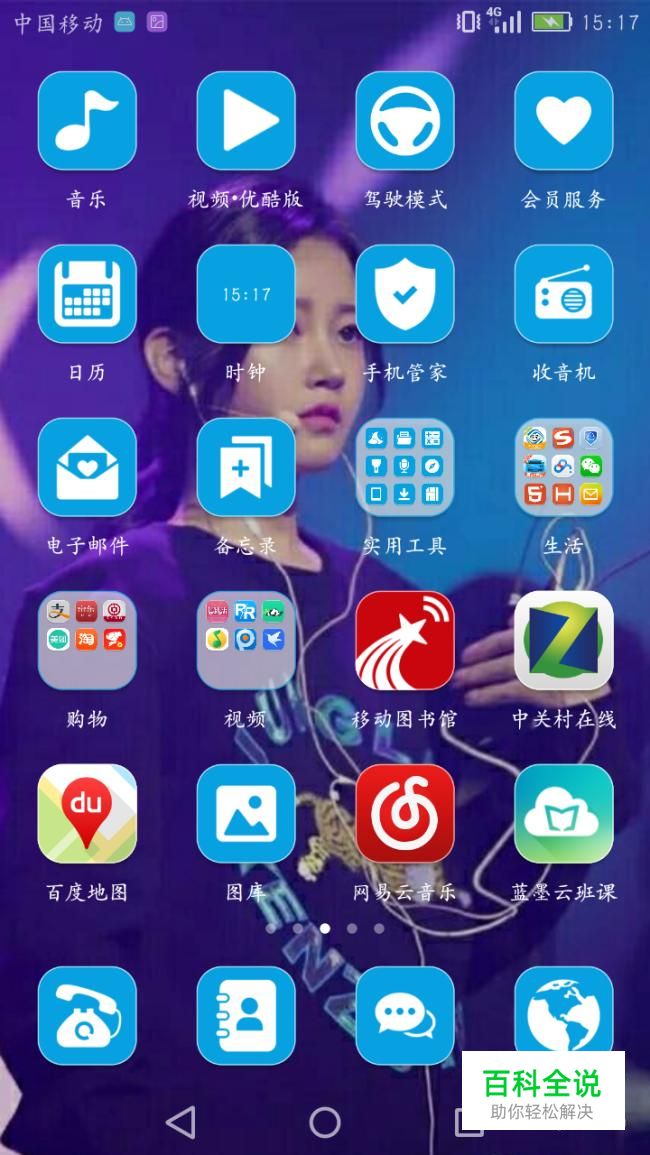The width and height of the screenshot is (650, 1155).
Task: Open 备忘录 notes app
Action: (x=246, y=467)
